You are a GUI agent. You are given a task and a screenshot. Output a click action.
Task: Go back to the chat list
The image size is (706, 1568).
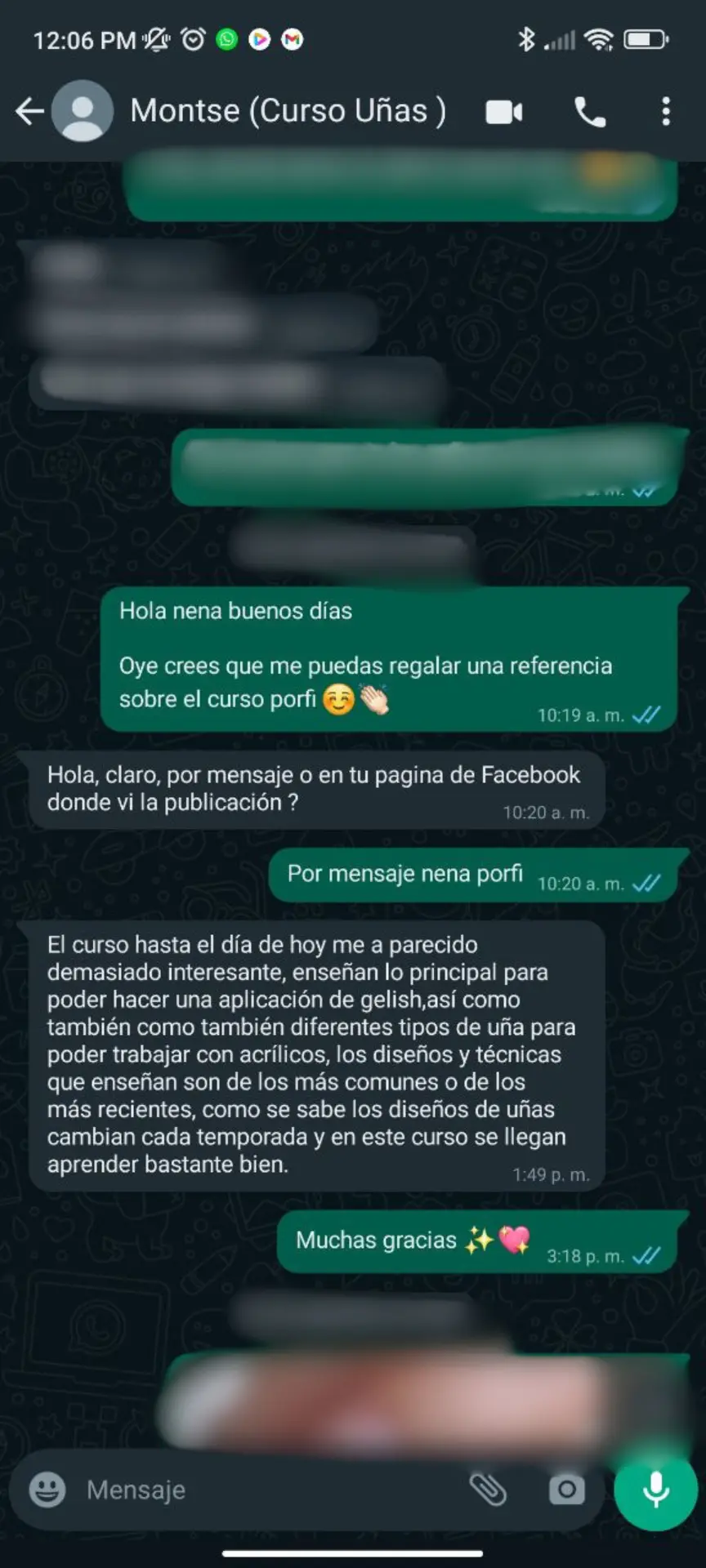click(x=29, y=111)
